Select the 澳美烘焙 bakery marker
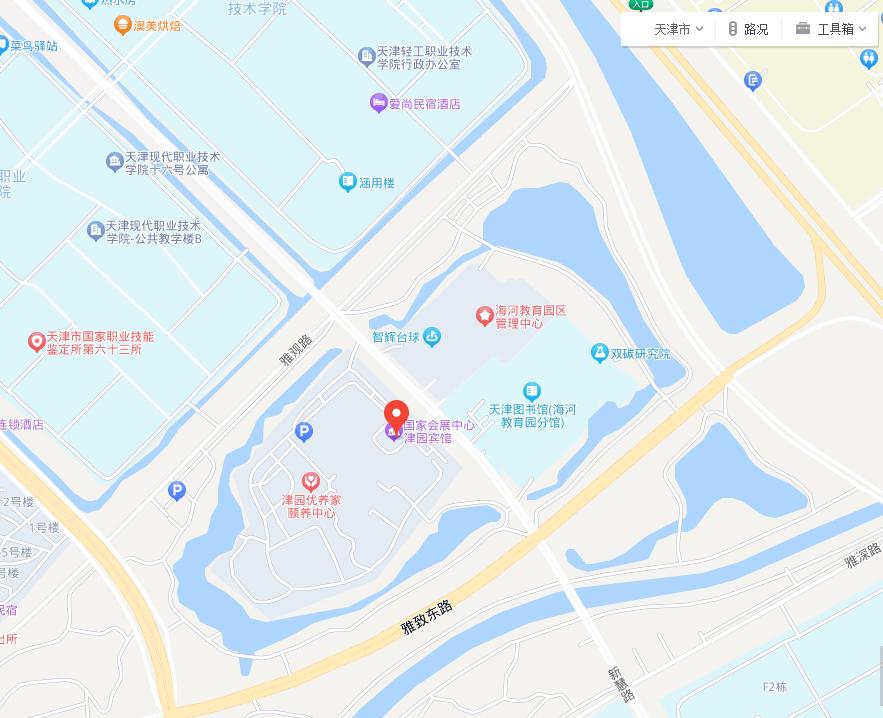The height and width of the screenshot is (718, 883). pyautogui.click(x=124, y=25)
